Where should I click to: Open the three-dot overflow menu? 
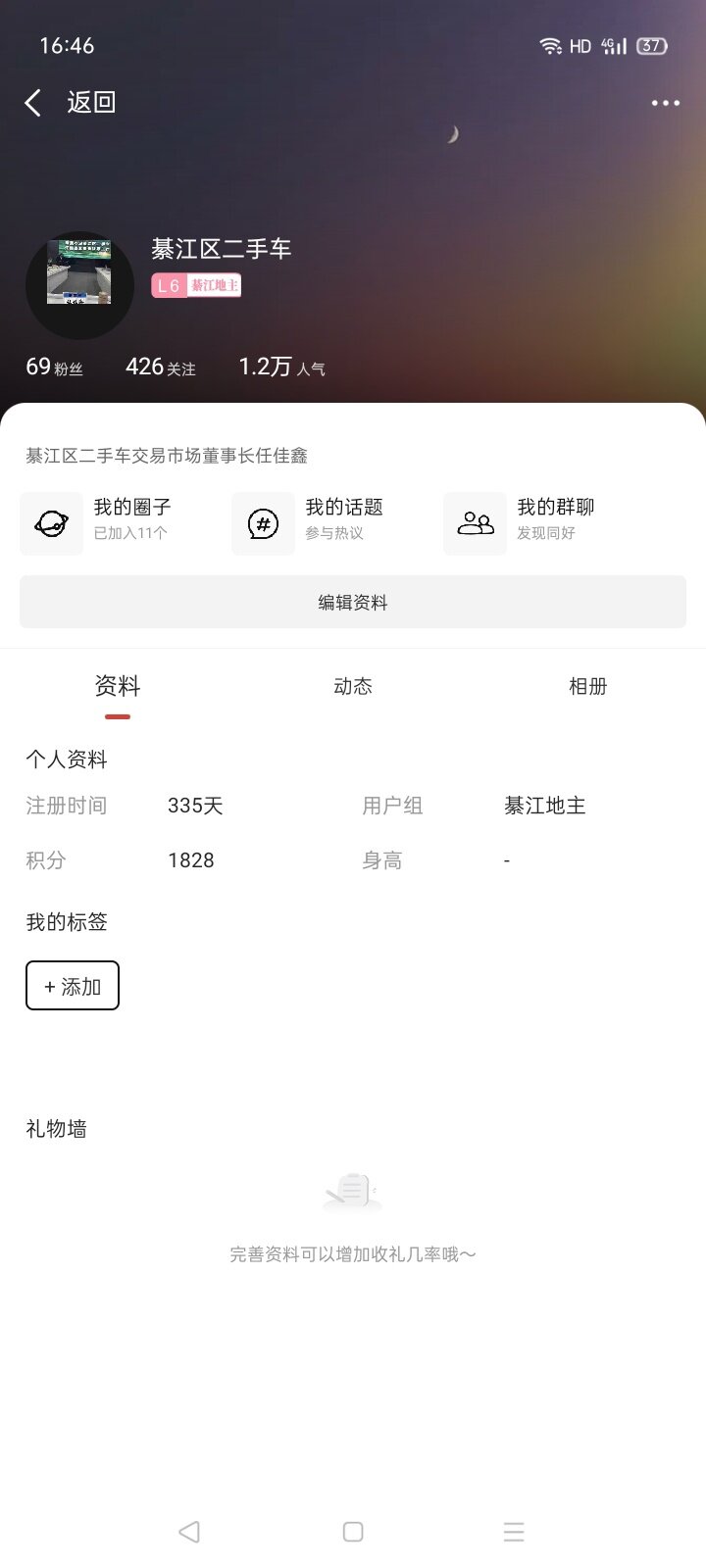[665, 103]
